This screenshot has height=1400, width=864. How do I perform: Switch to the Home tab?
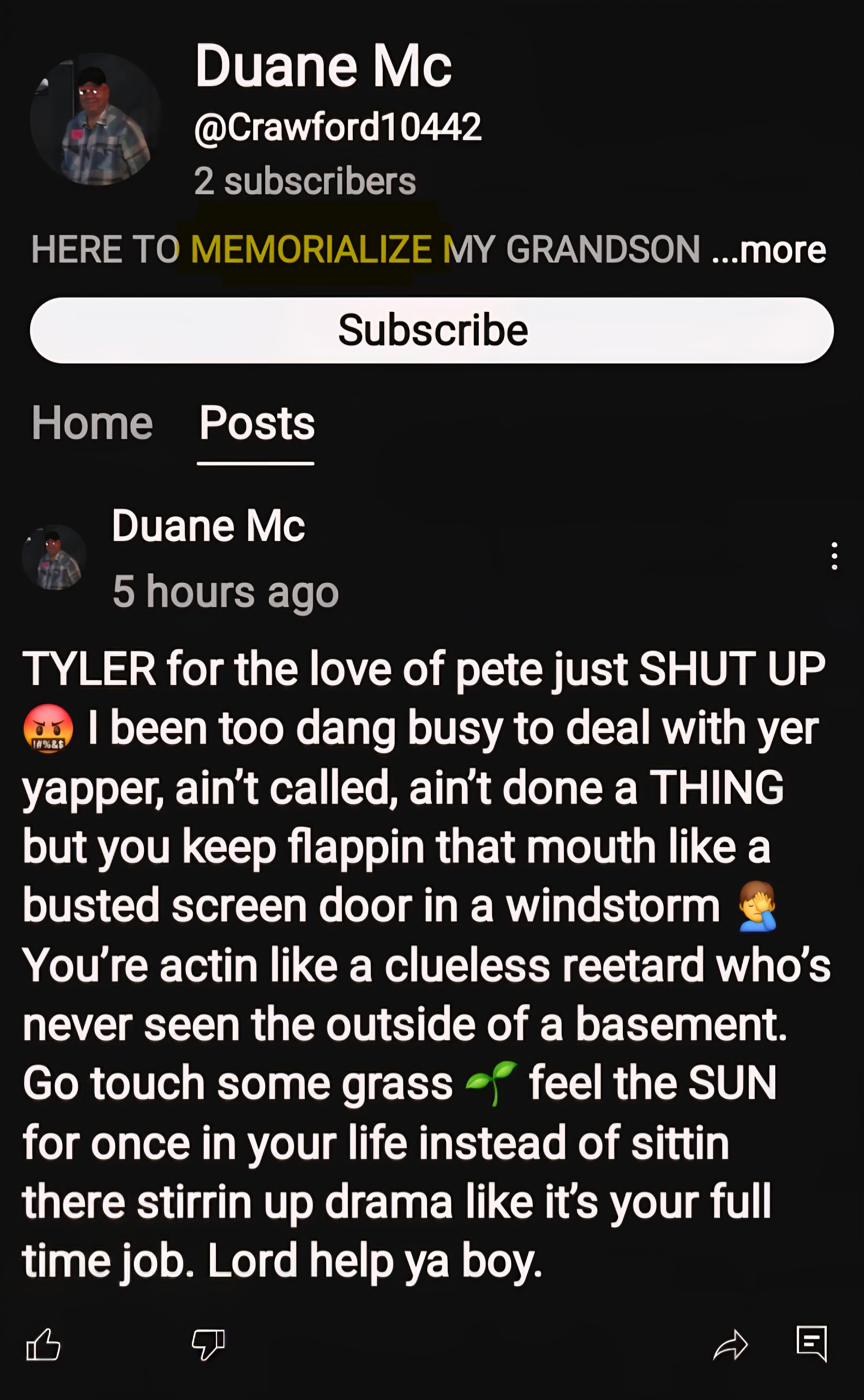click(92, 423)
